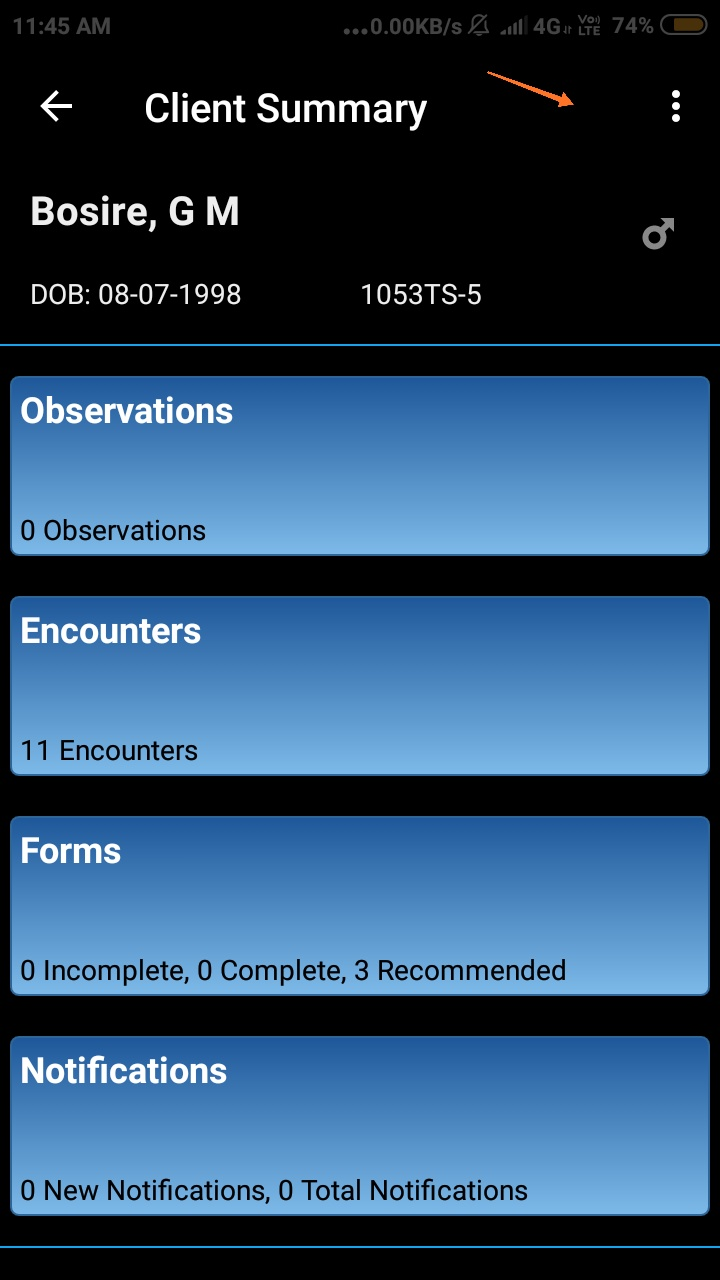Select the Notifications card
The width and height of the screenshot is (720, 1280).
click(x=360, y=1126)
